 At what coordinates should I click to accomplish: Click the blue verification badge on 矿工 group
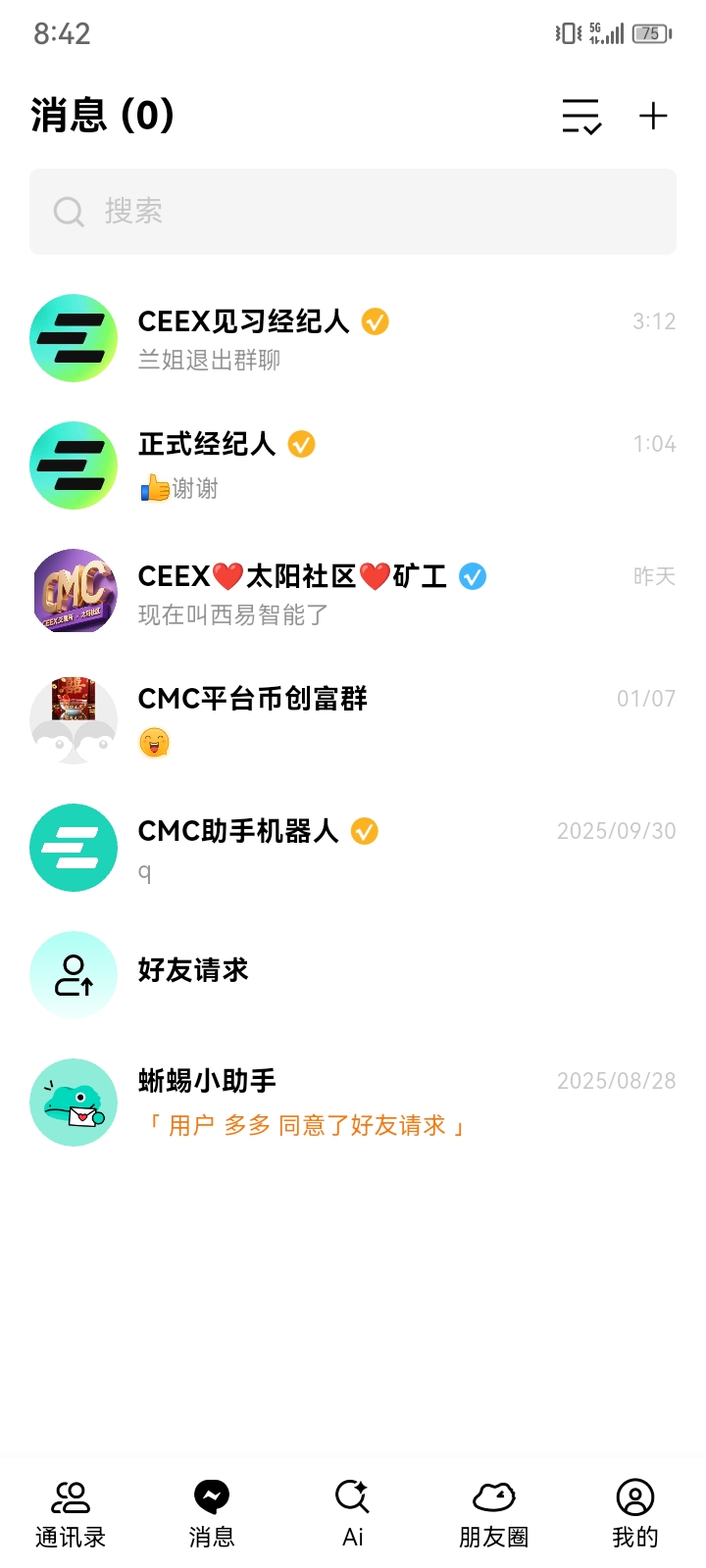click(473, 577)
